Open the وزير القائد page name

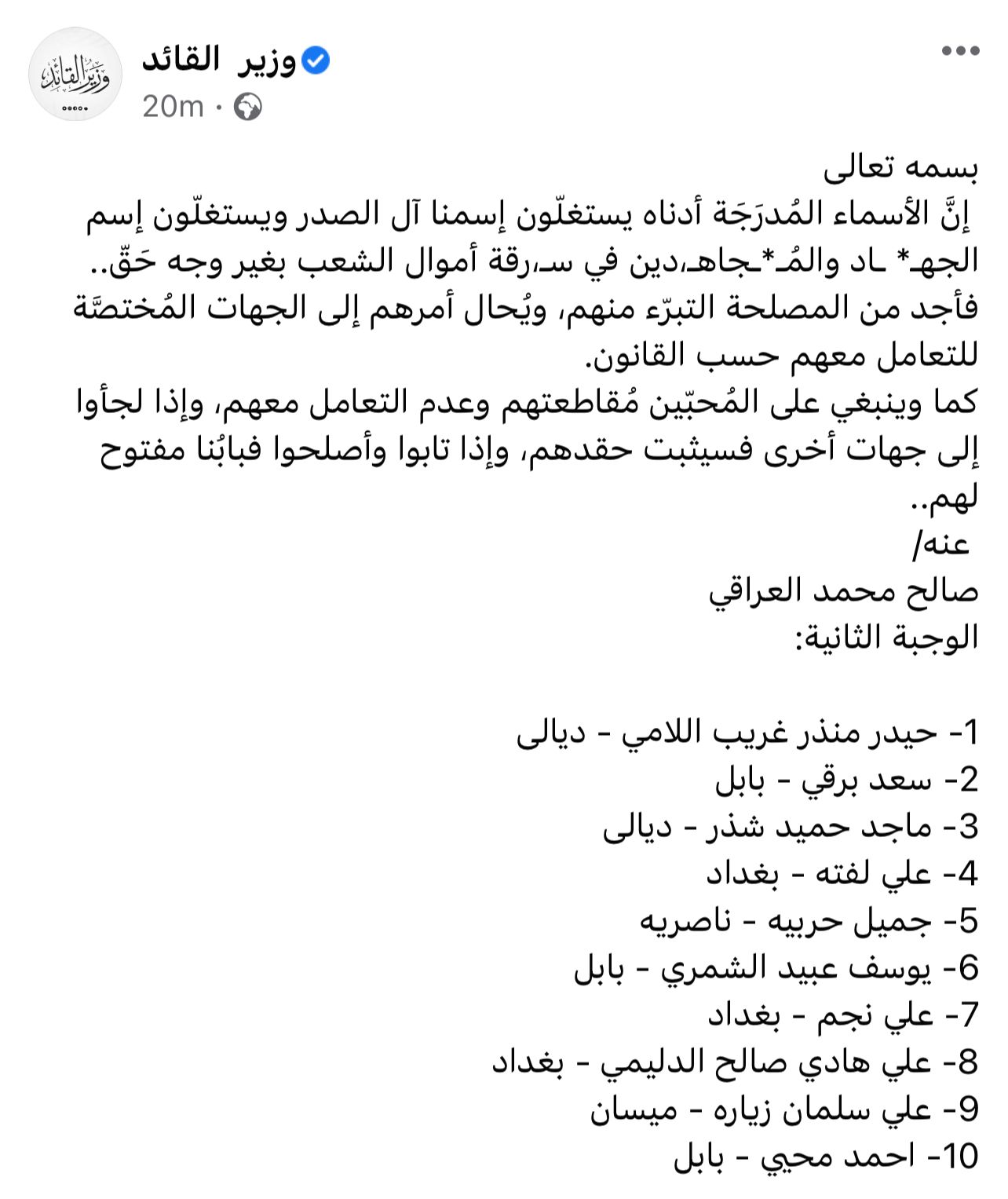tap(218, 60)
